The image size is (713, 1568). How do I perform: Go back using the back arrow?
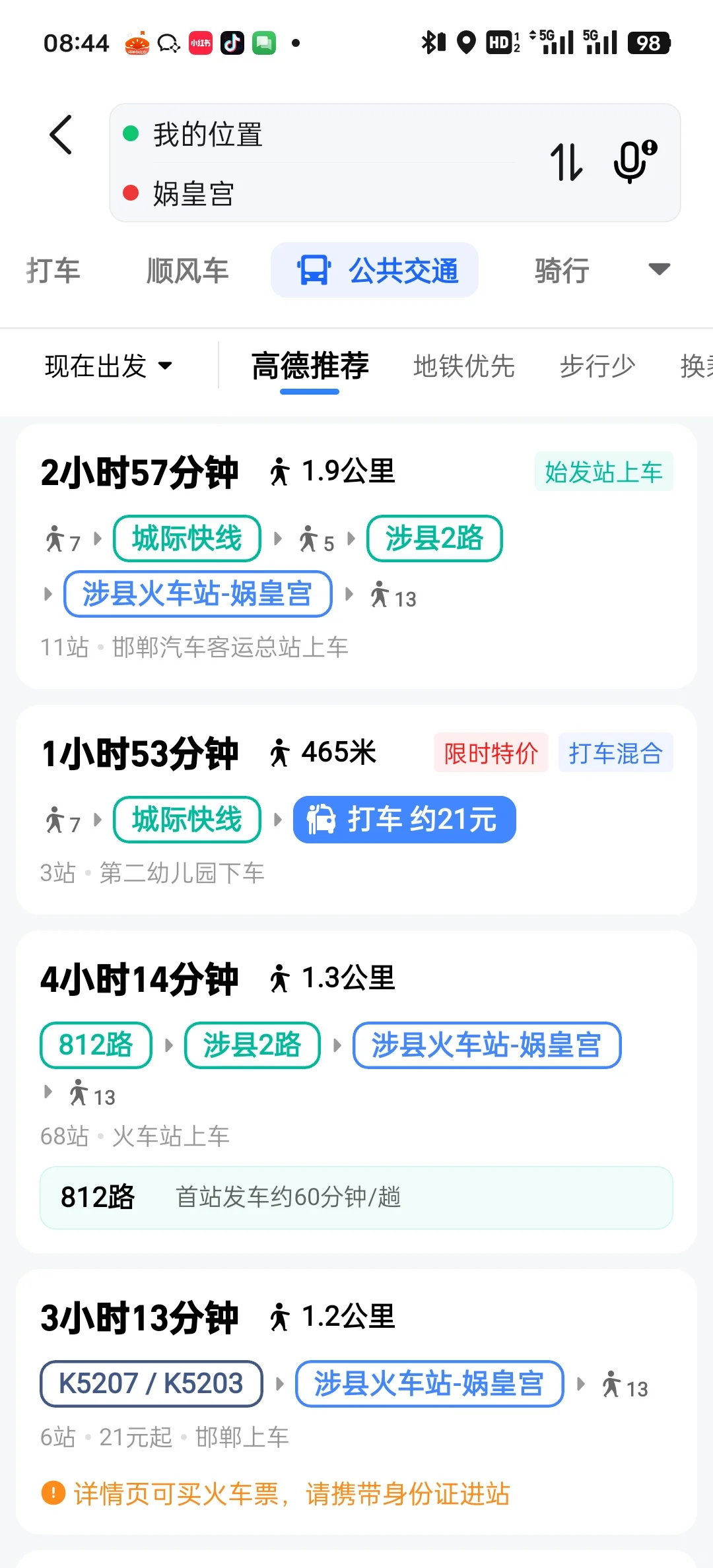[x=61, y=135]
